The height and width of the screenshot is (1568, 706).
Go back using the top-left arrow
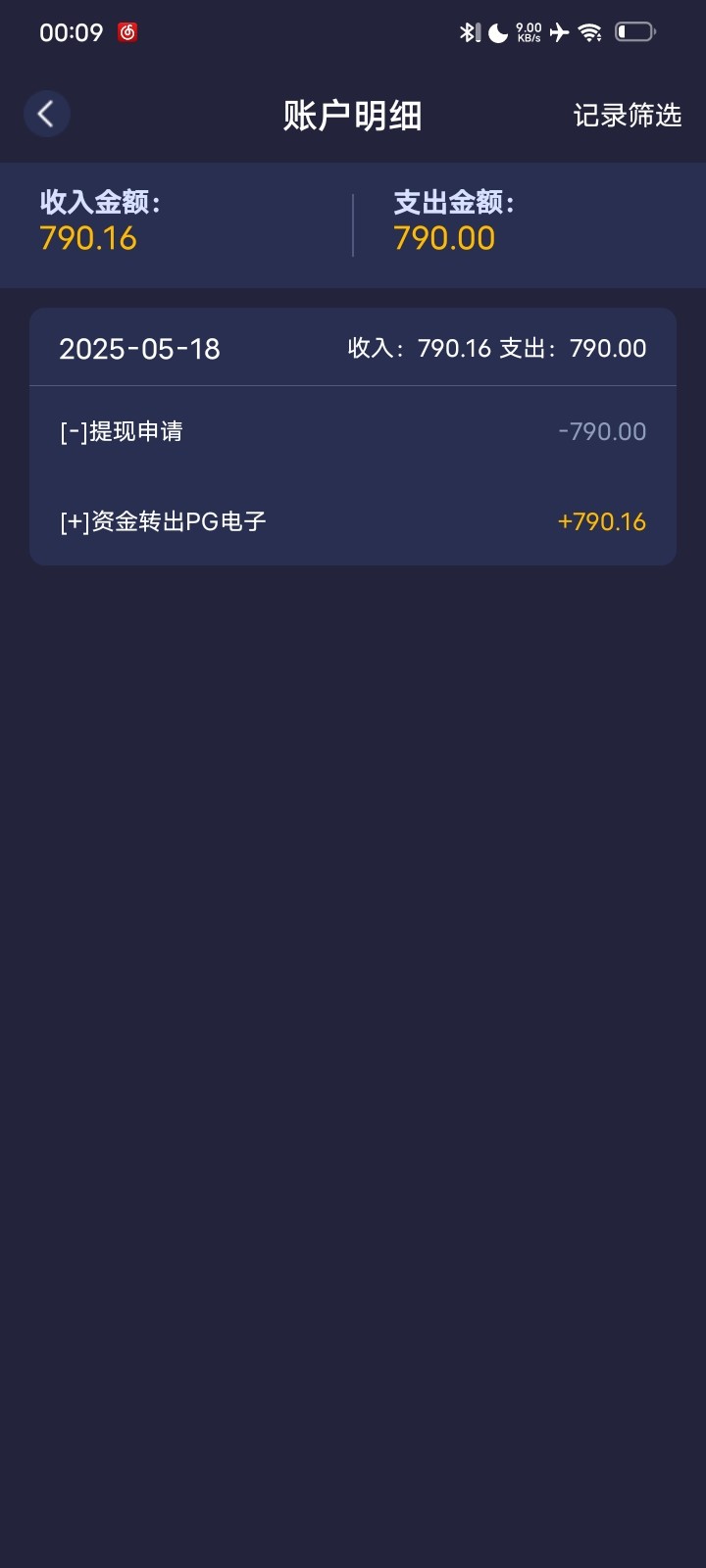pos(46,115)
